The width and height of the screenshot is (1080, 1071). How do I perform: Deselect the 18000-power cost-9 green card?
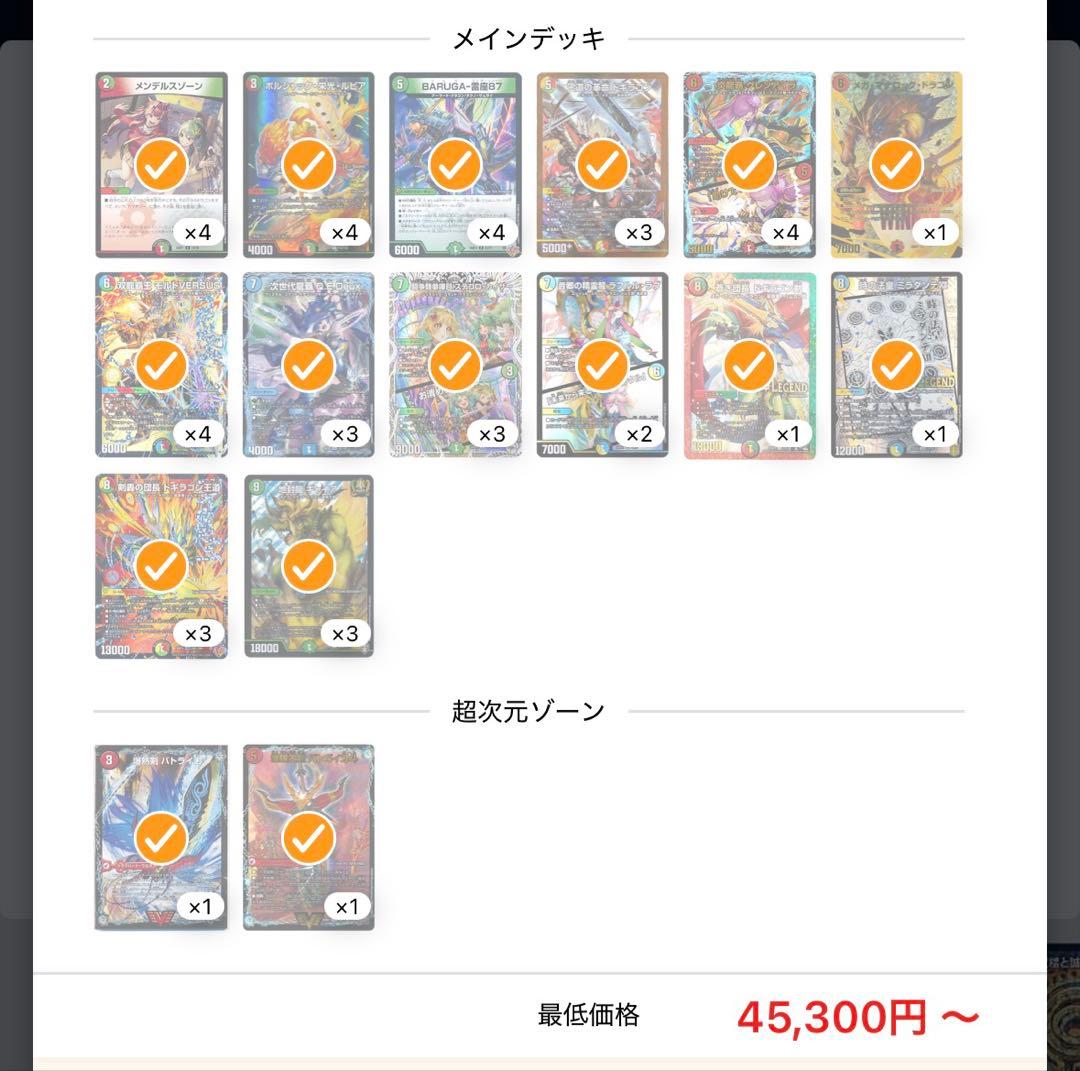pos(308,567)
